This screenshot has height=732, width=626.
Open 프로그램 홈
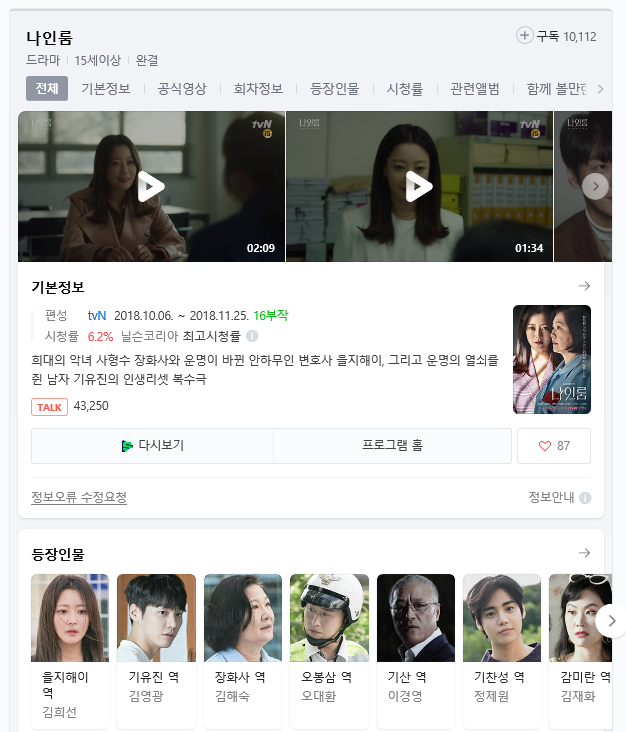tap(392, 446)
